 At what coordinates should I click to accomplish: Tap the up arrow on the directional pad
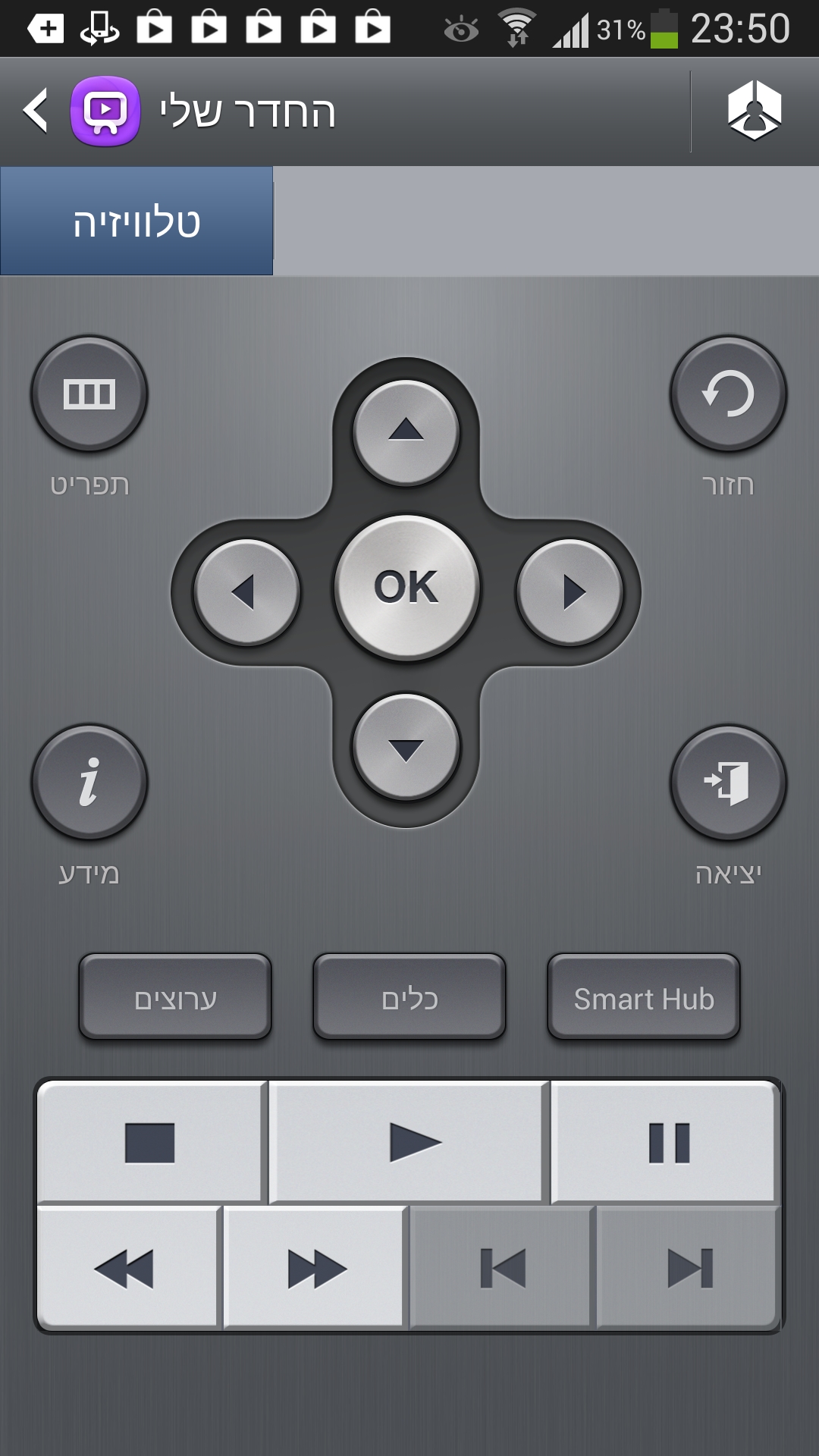(406, 432)
